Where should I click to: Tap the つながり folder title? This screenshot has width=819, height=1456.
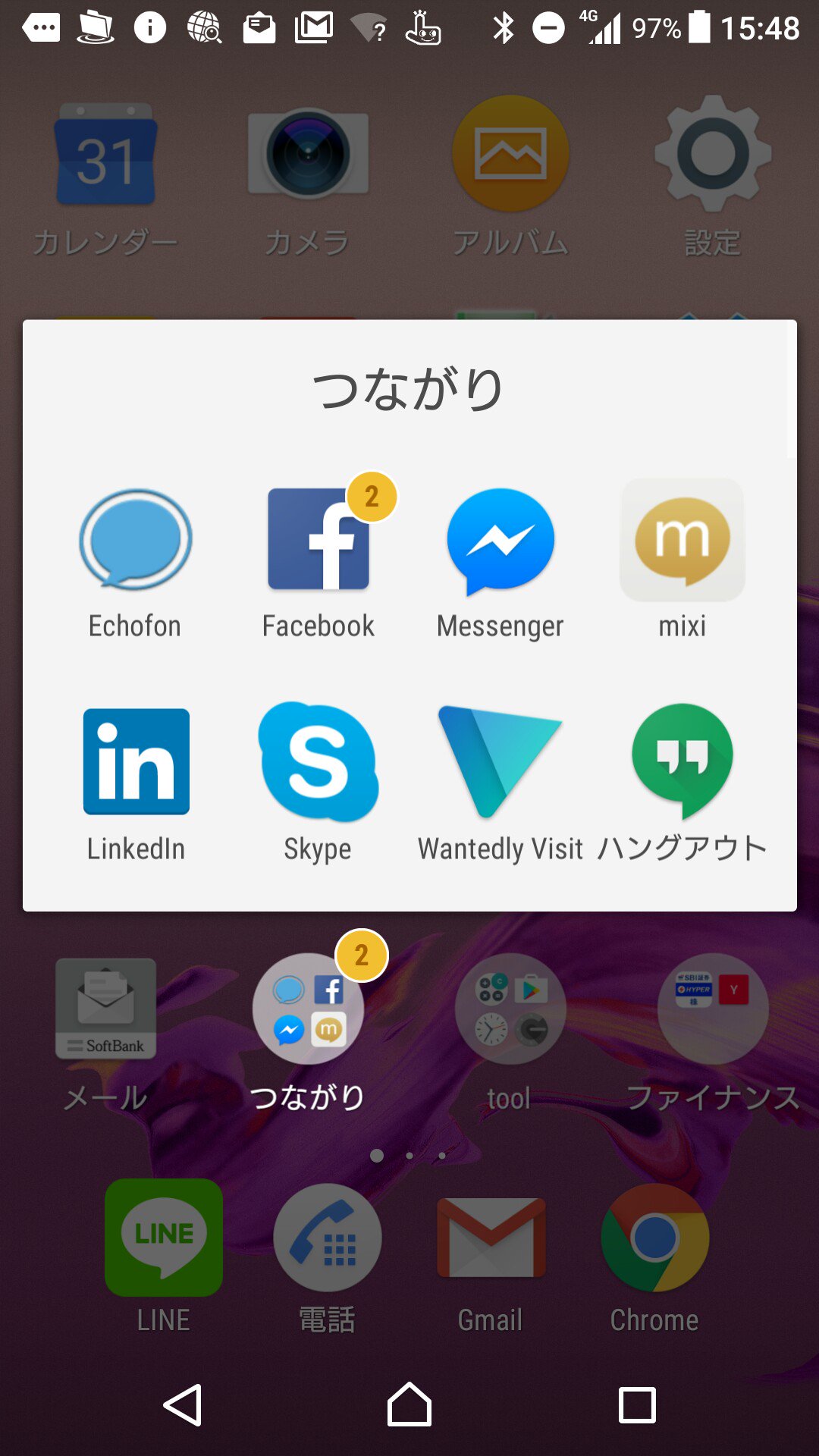pos(409,389)
